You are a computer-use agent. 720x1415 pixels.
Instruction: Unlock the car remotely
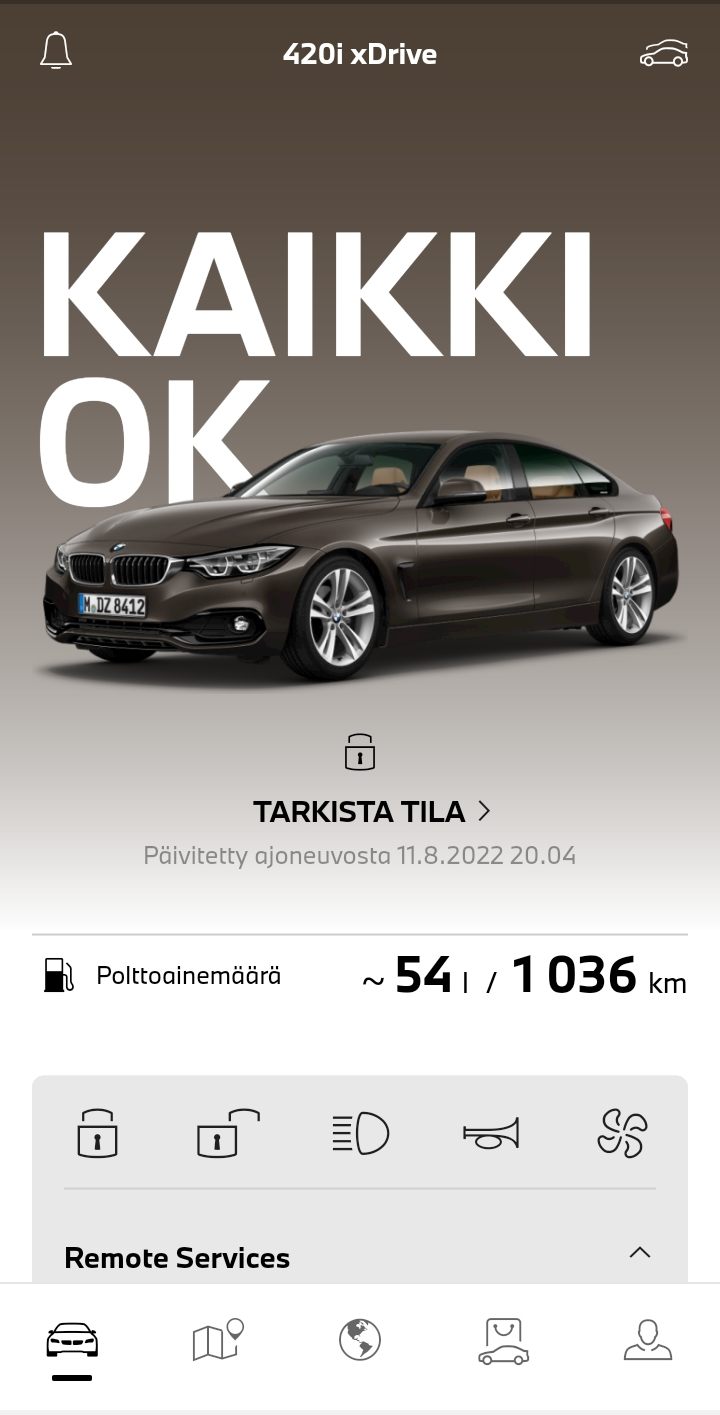[x=227, y=1134]
